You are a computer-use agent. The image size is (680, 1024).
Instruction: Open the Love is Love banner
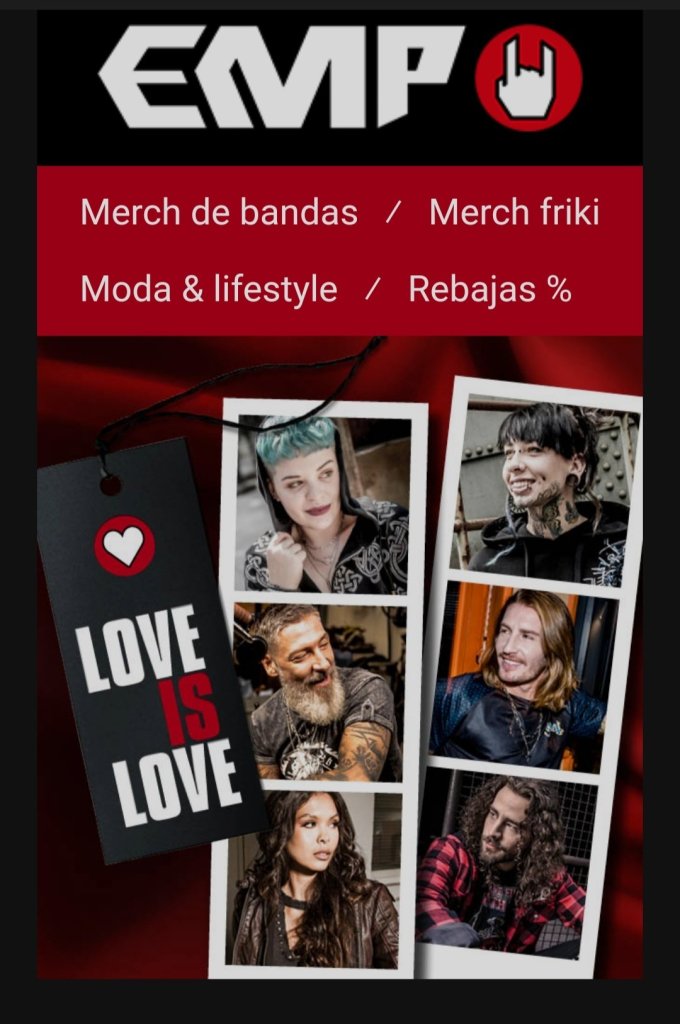click(340, 658)
